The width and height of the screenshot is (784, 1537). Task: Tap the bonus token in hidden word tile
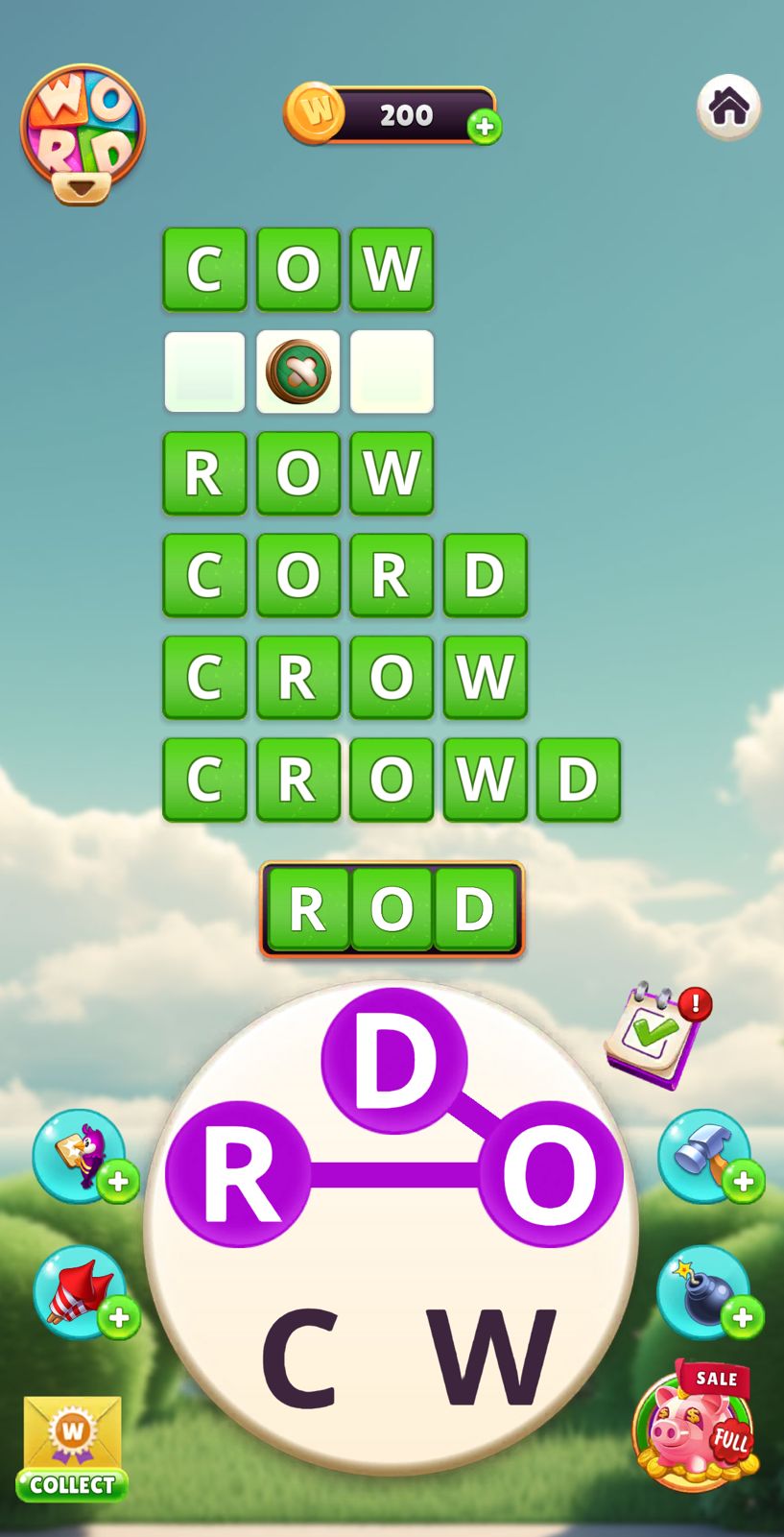[298, 372]
